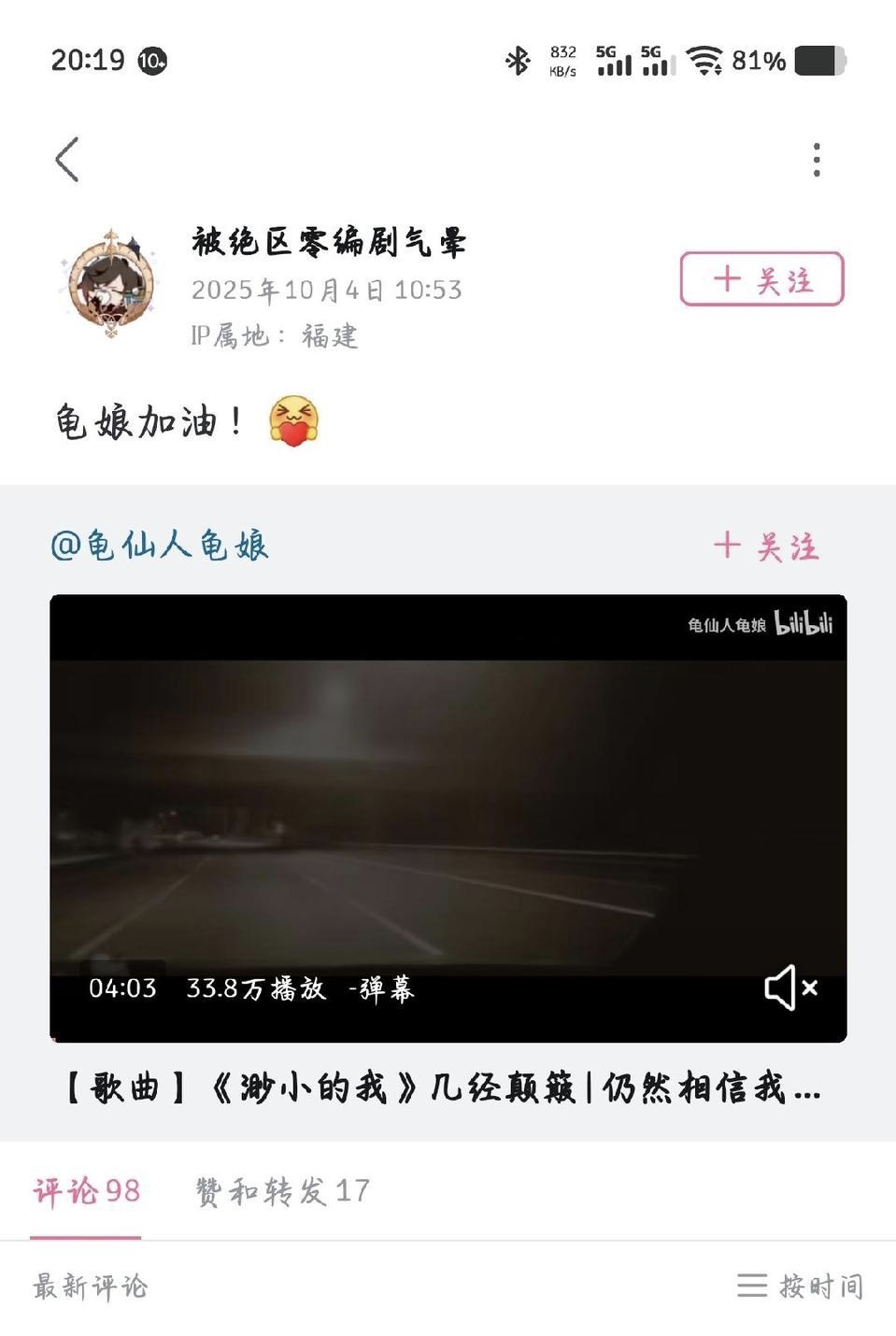Play the embedded night-road video
The height and width of the screenshot is (1336, 896).
(448, 817)
